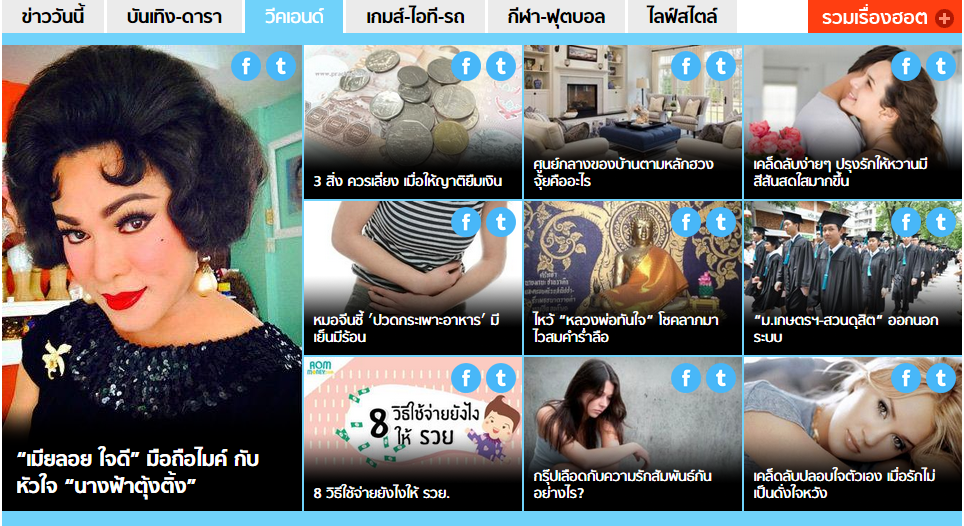This screenshot has width=964, height=526.
Task: Open the เมียลอย ใจดี featured article
Action: tap(150, 472)
